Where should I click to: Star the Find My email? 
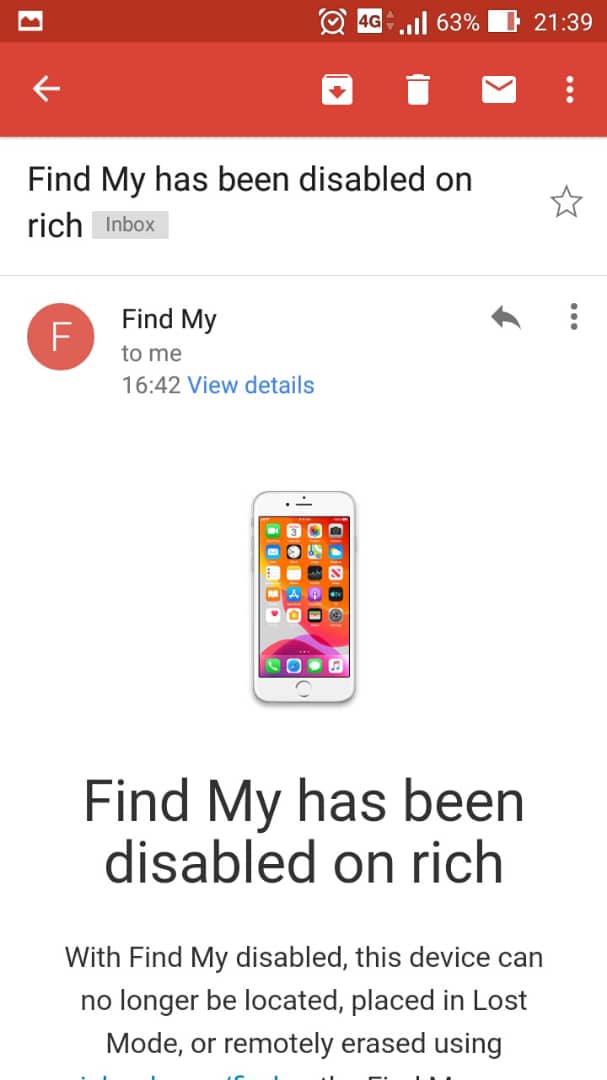(x=566, y=202)
